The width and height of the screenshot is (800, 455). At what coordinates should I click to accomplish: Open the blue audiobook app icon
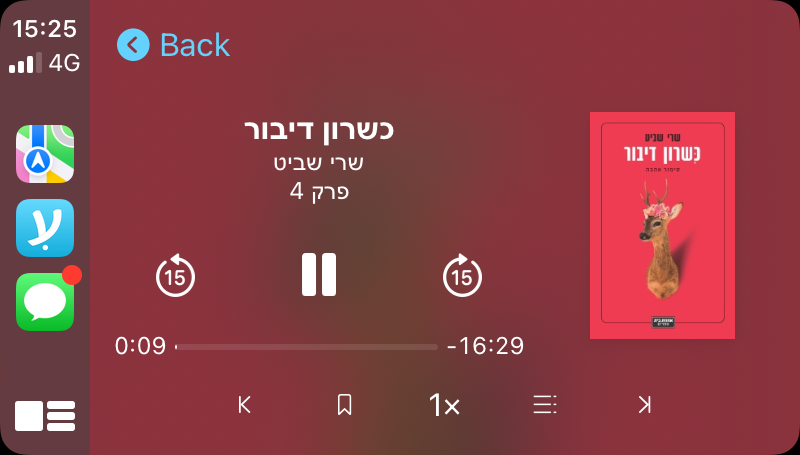coord(45,228)
